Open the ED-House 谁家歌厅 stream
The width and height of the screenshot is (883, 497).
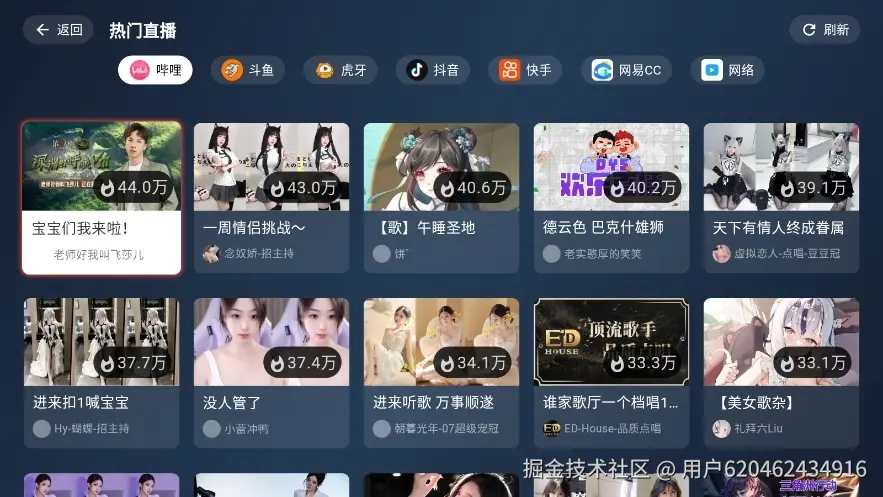(611, 371)
